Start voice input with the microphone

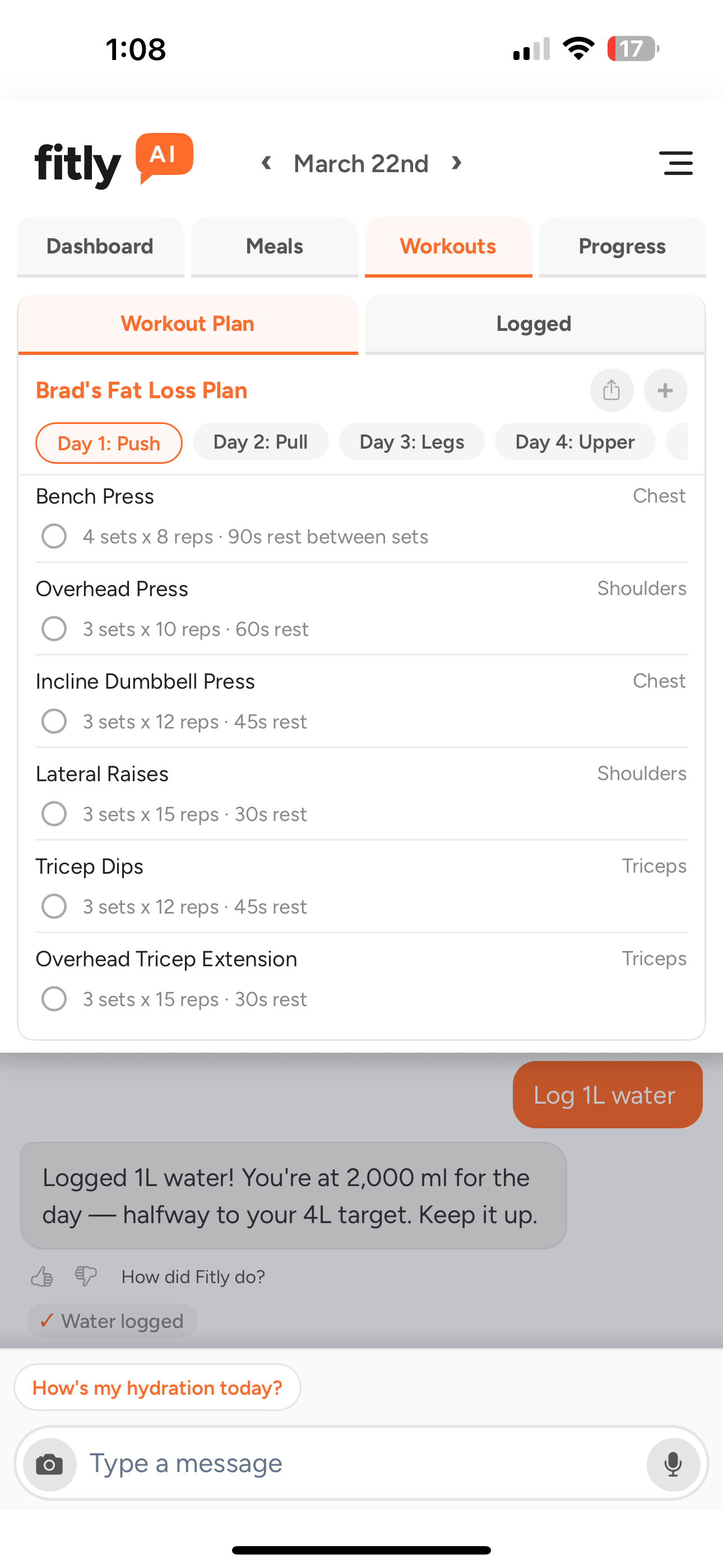[673, 1464]
